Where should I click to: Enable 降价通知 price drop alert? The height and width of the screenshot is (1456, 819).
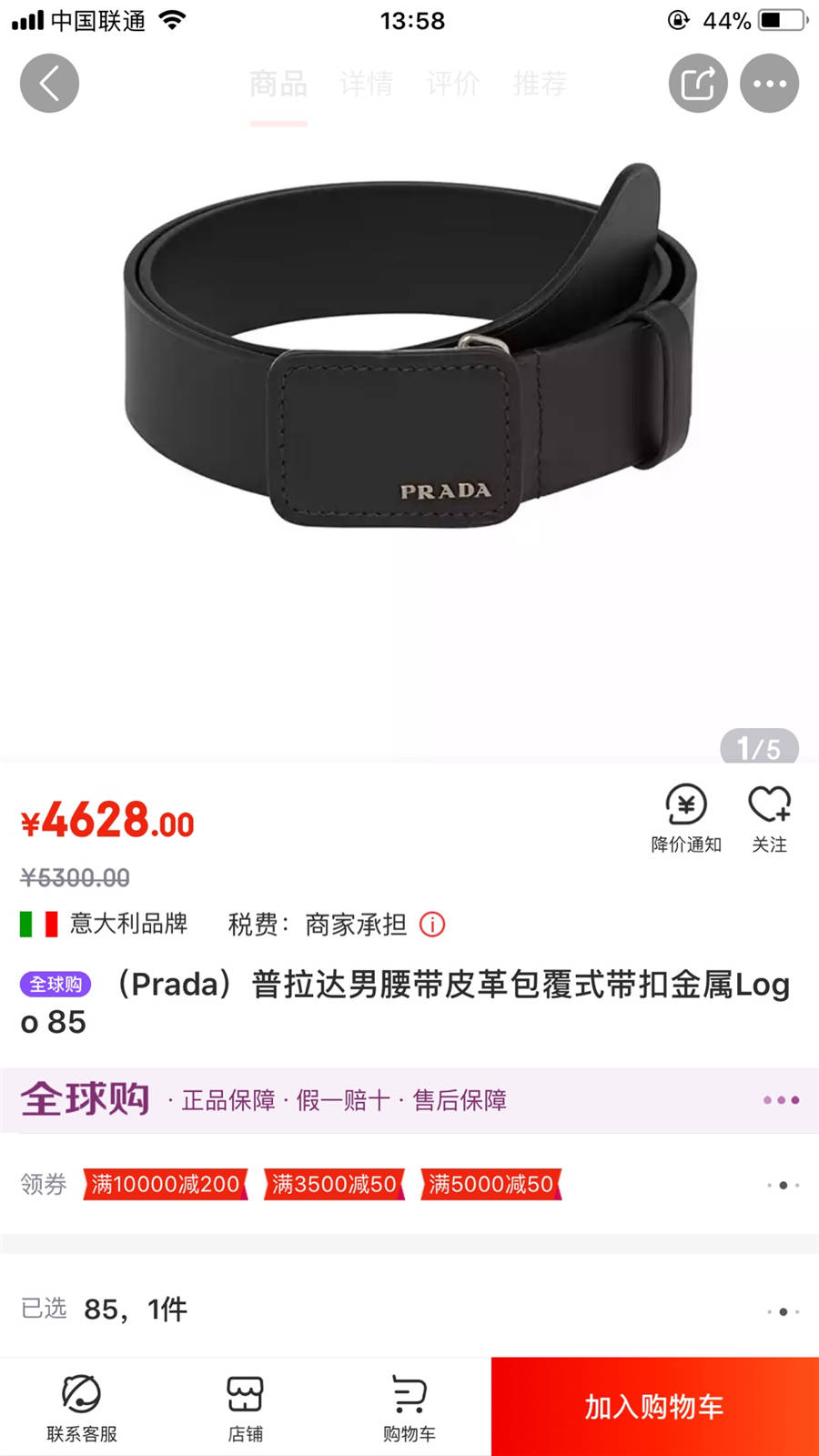[686, 818]
